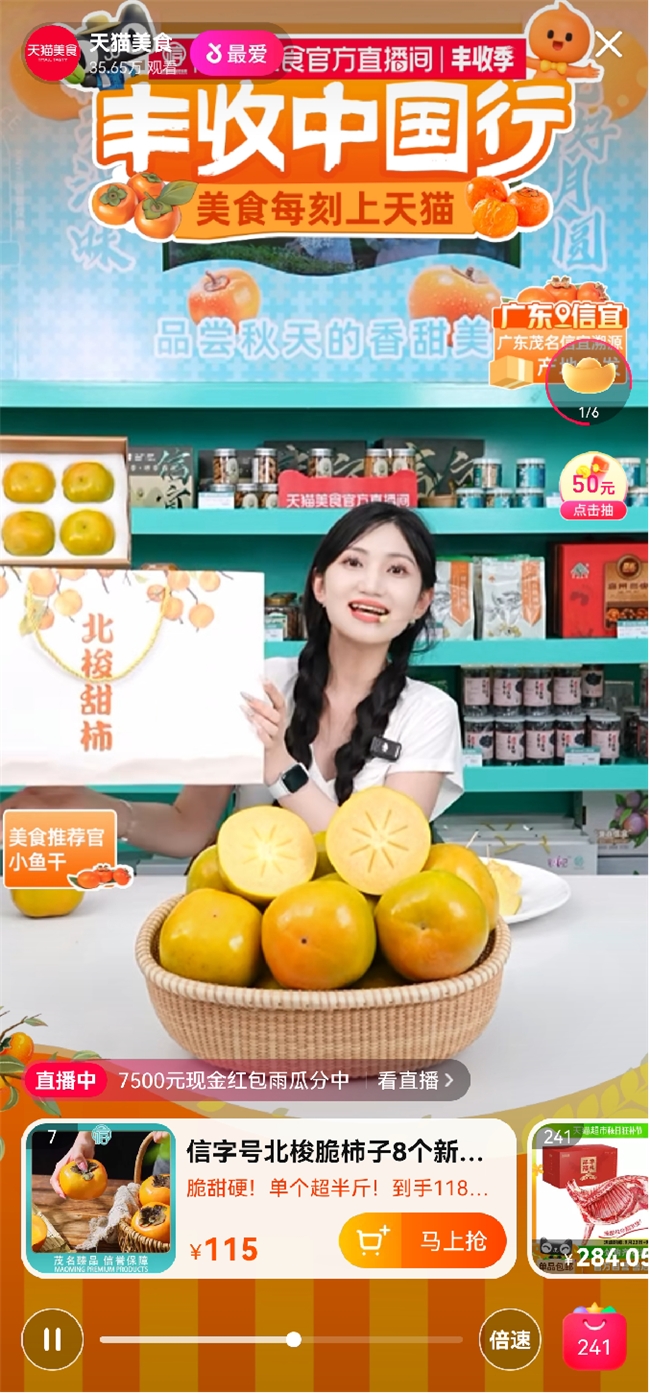
Task: Tap the 50元 点击抽 lucky draw
Action: point(593,487)
